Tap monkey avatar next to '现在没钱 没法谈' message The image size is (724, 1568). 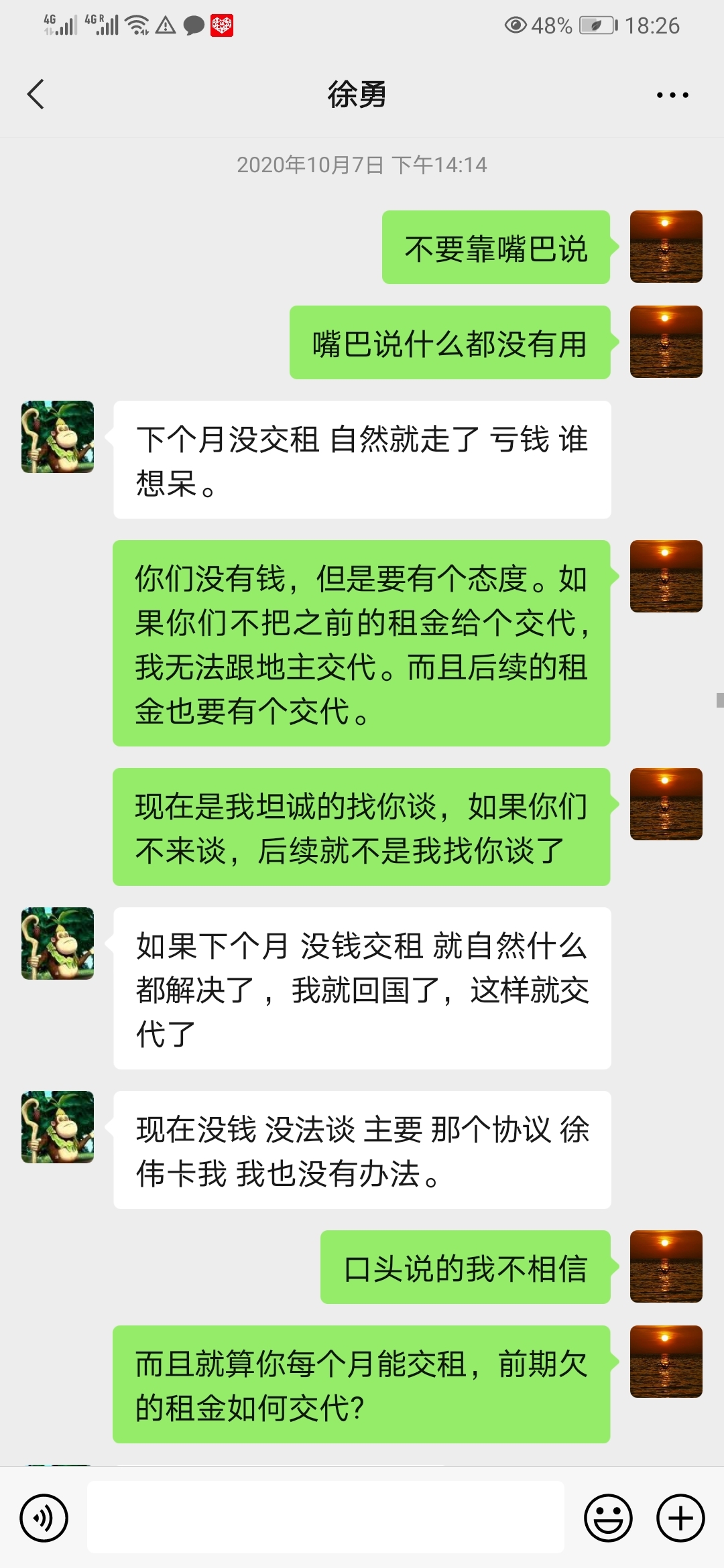click(x=58, y=1127)
